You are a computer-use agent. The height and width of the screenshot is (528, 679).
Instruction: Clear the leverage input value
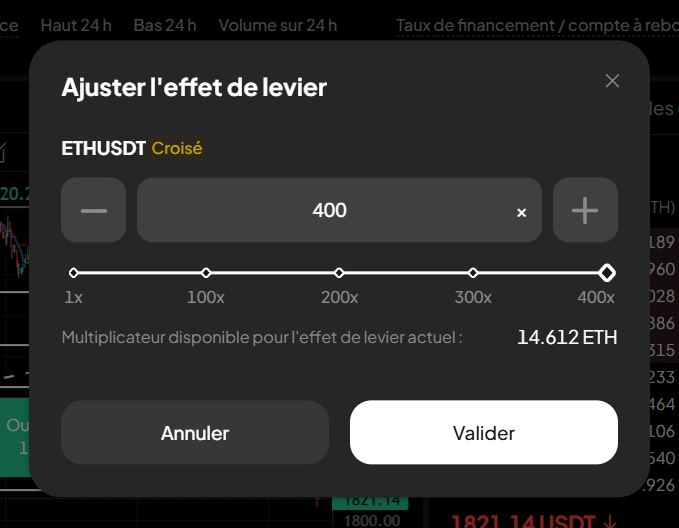pyautogui.click(x=521, y=212)
